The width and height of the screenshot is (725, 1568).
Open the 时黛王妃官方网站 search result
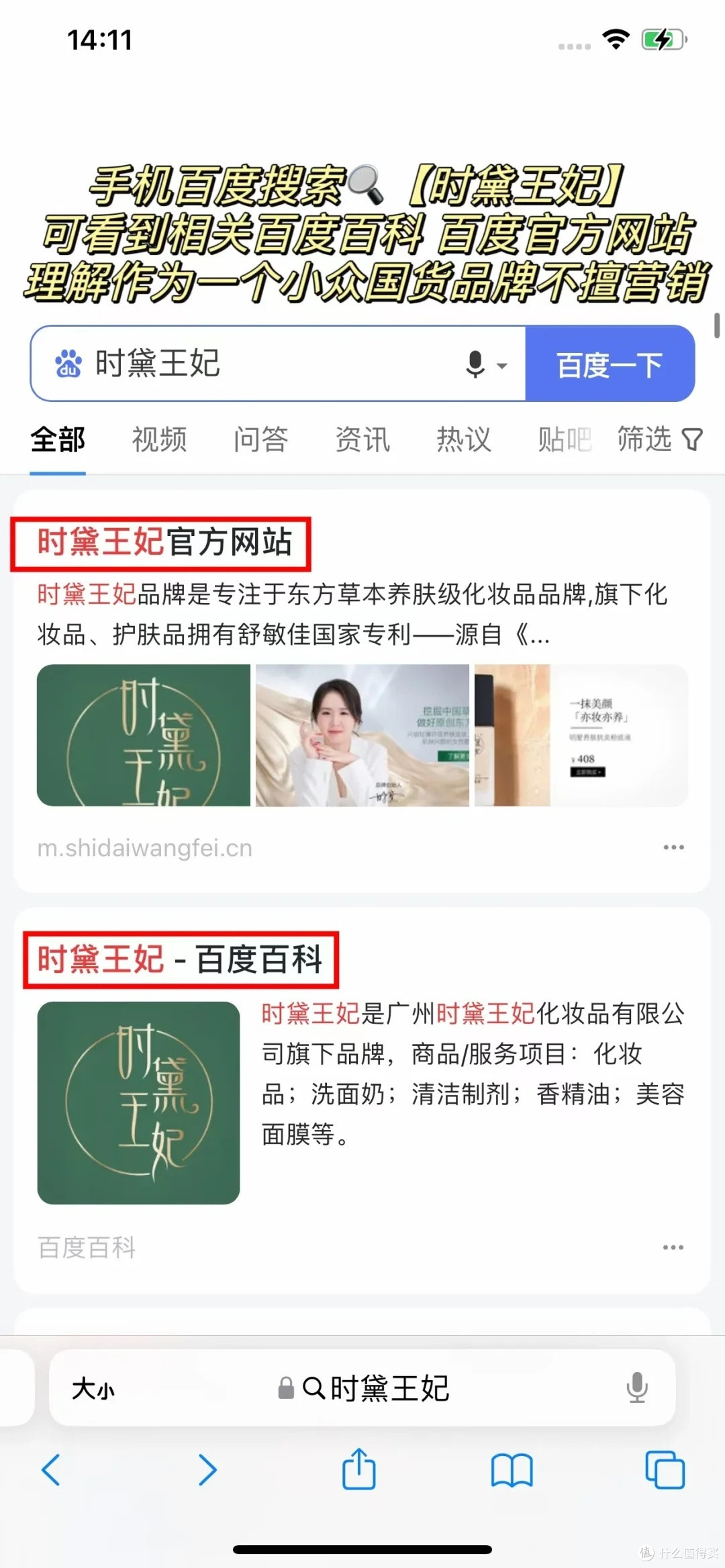point(164,542)
